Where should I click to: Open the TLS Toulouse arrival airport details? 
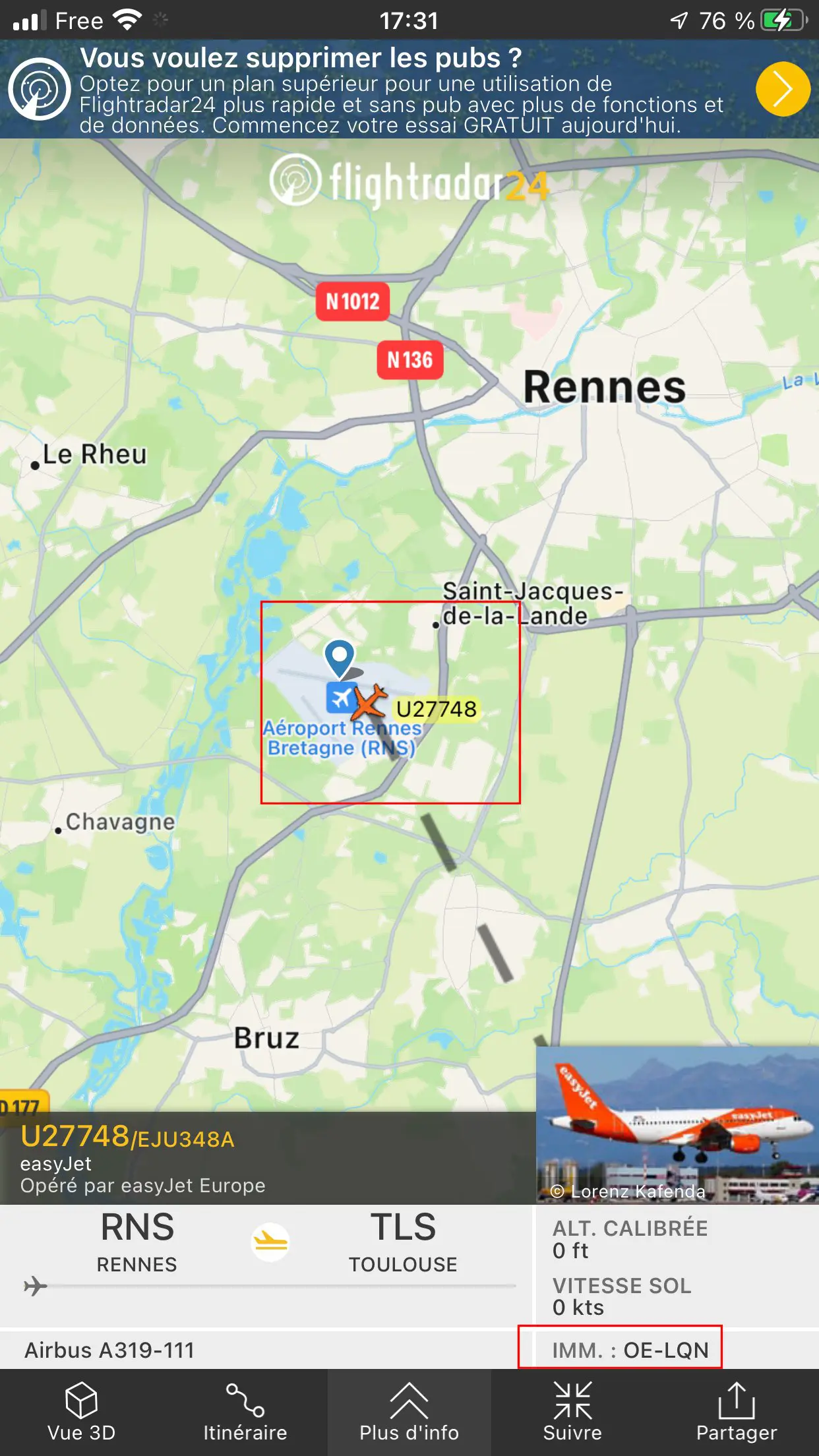point(403,1242)
